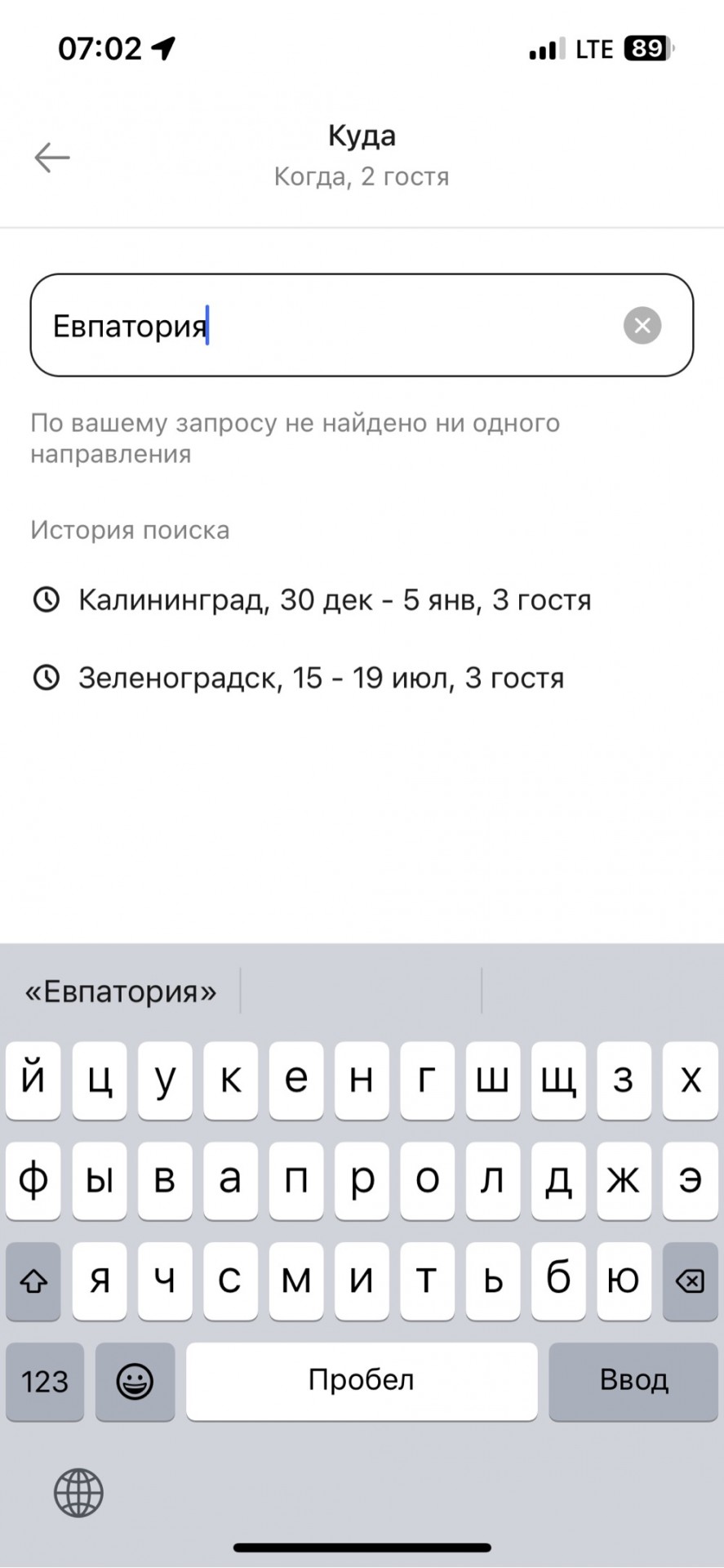Go back using the arrow icon
The height and width of the screenshot is (1568, 724).
(51, 157)
